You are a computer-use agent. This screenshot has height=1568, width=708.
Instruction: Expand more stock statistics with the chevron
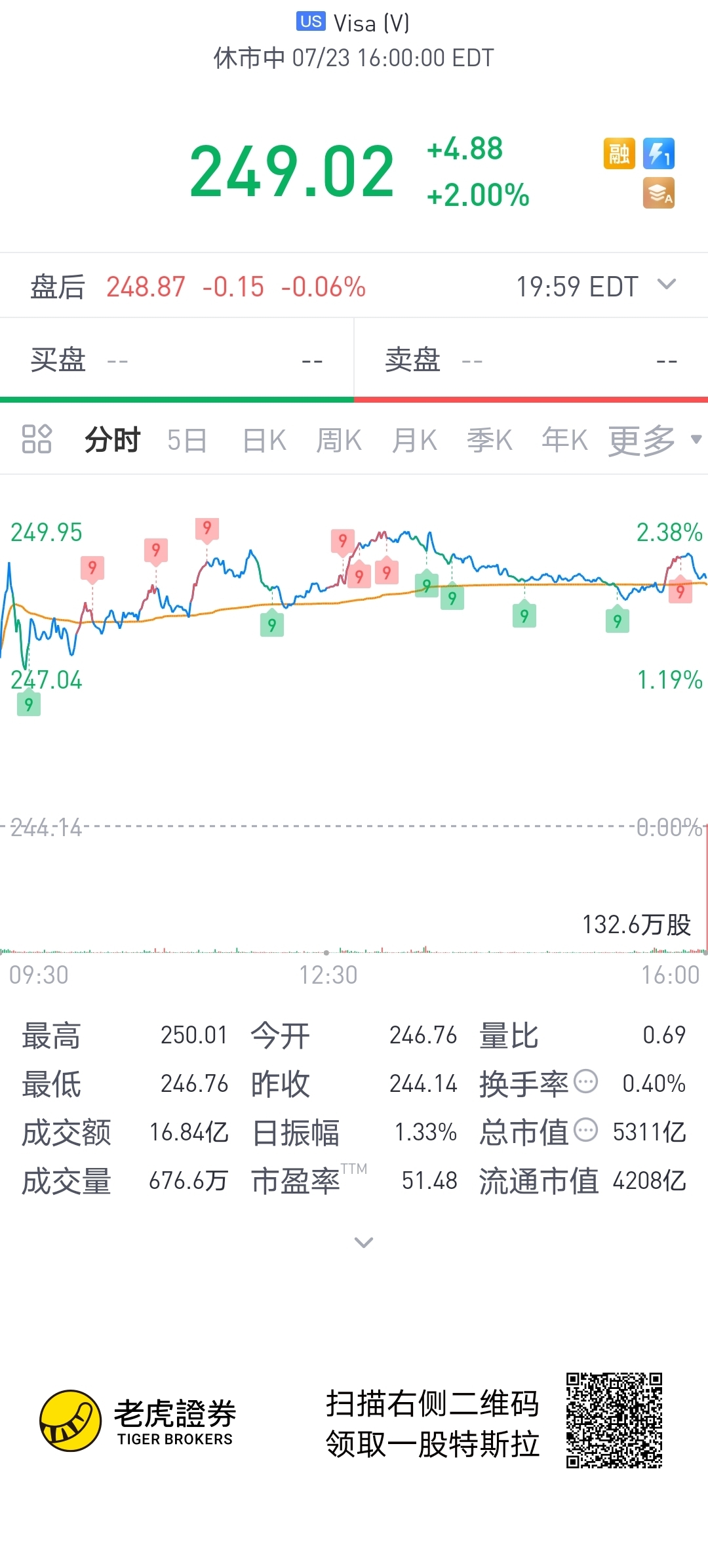point(363,1242)
